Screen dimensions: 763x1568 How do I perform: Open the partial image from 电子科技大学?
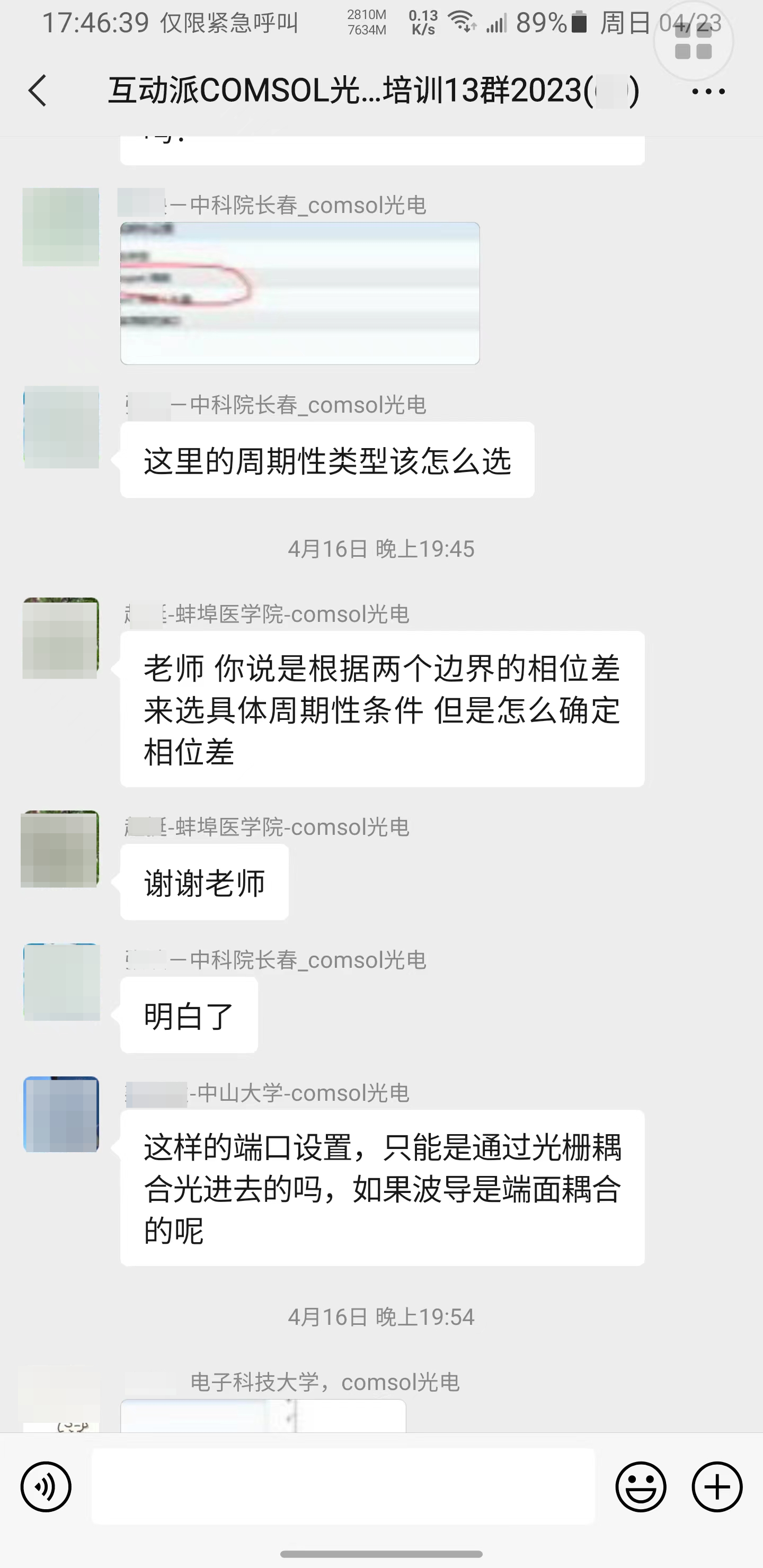[x=263, y=1415]
